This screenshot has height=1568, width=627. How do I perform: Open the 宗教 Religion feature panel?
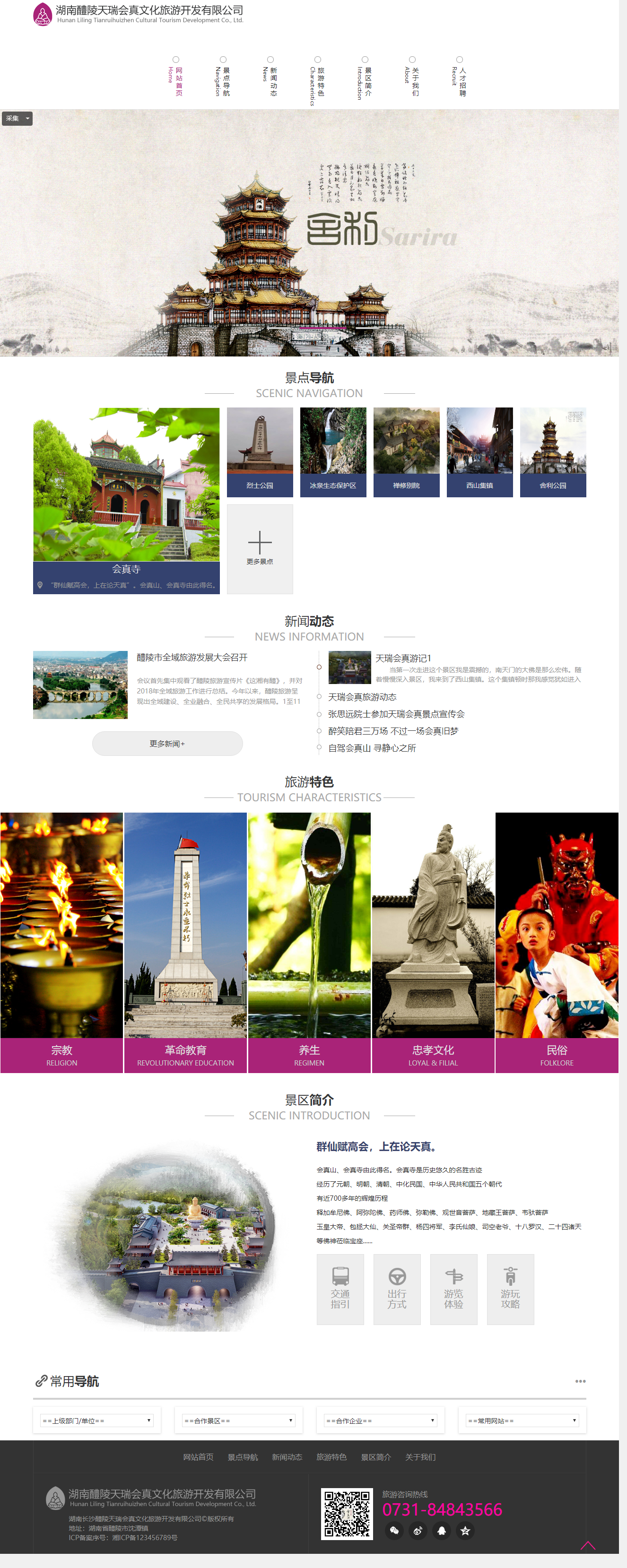click(61, 942)
